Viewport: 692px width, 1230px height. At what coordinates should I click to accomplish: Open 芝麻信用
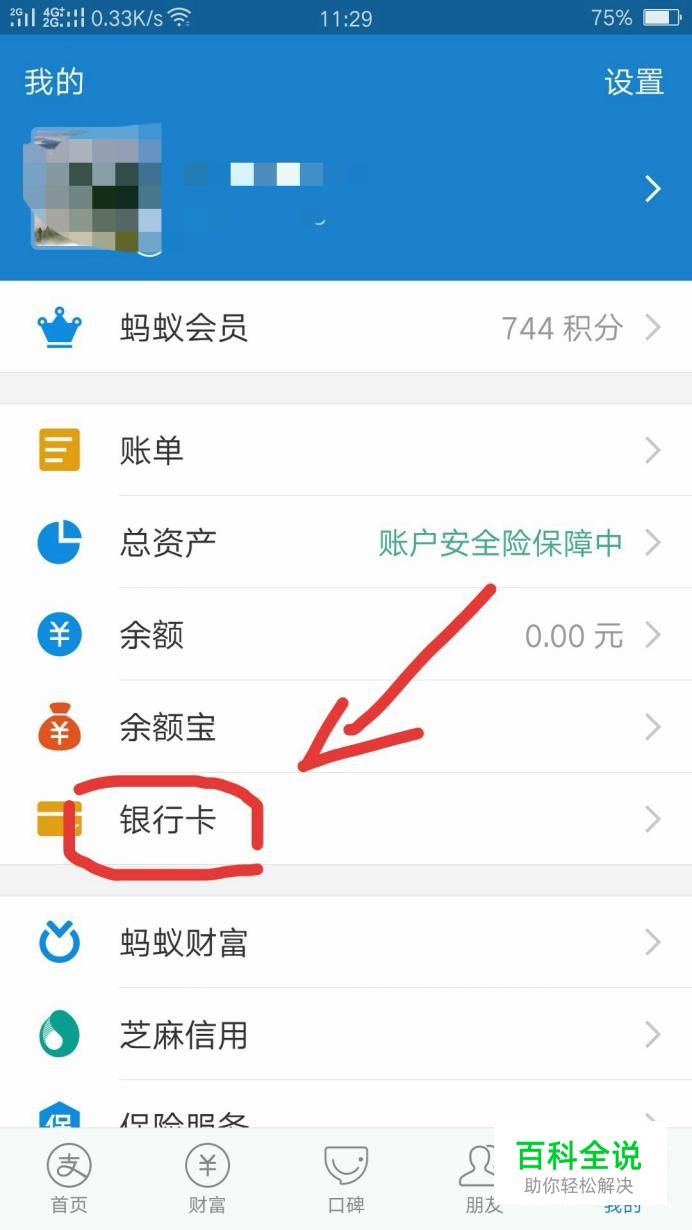point(345,1035)
